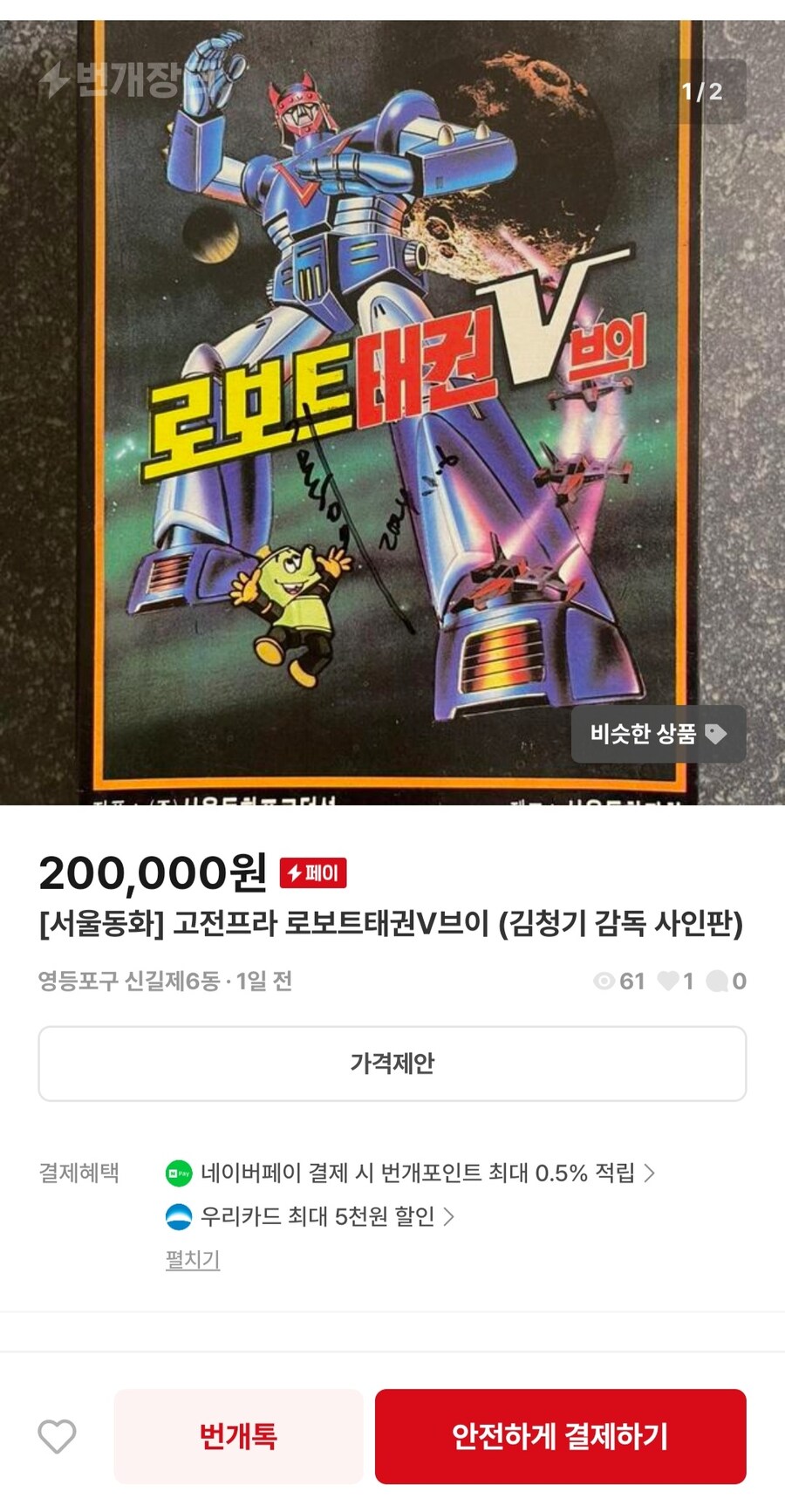
Task: Add this item to favorites with heart
Action: [x=57, y=1436]
